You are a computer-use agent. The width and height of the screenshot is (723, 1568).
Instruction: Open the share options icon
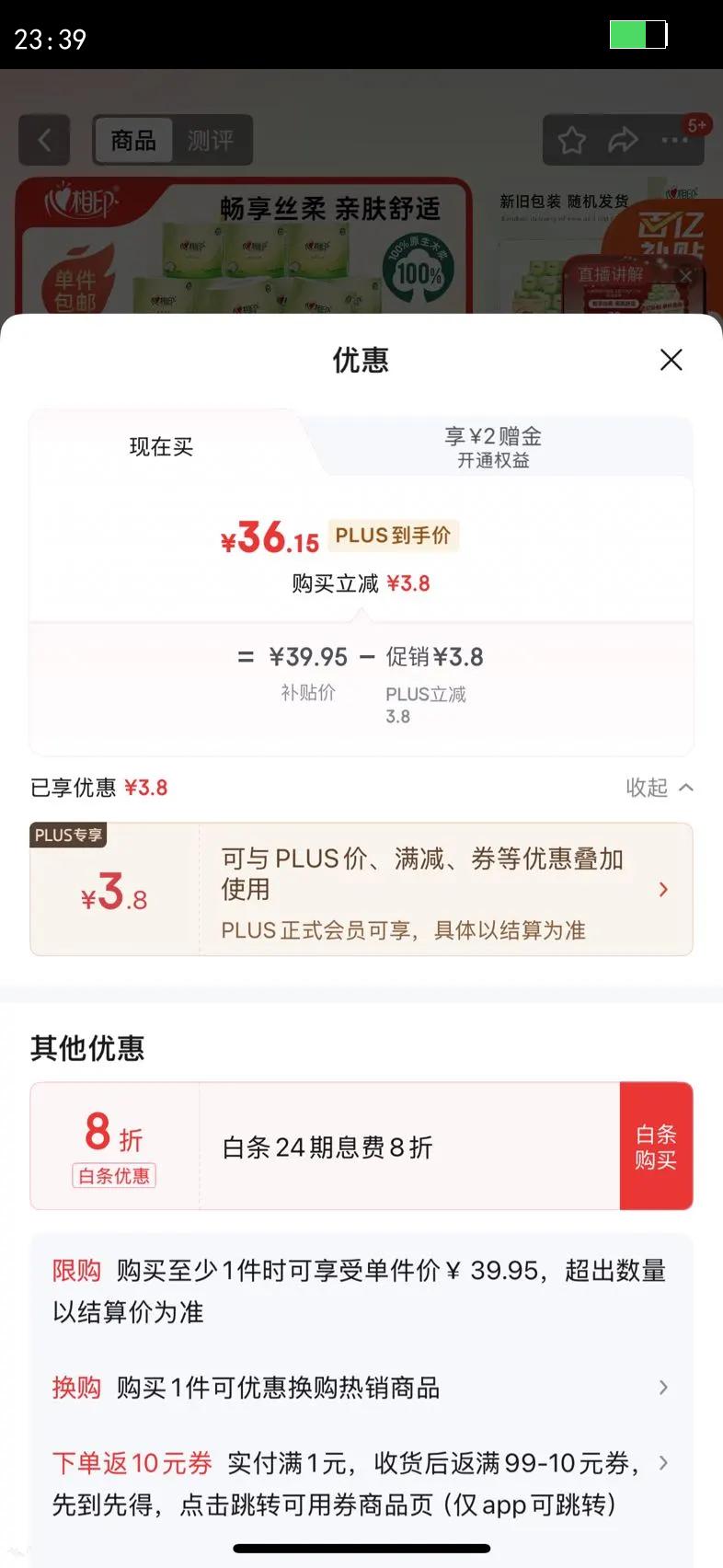pos(625,140)
